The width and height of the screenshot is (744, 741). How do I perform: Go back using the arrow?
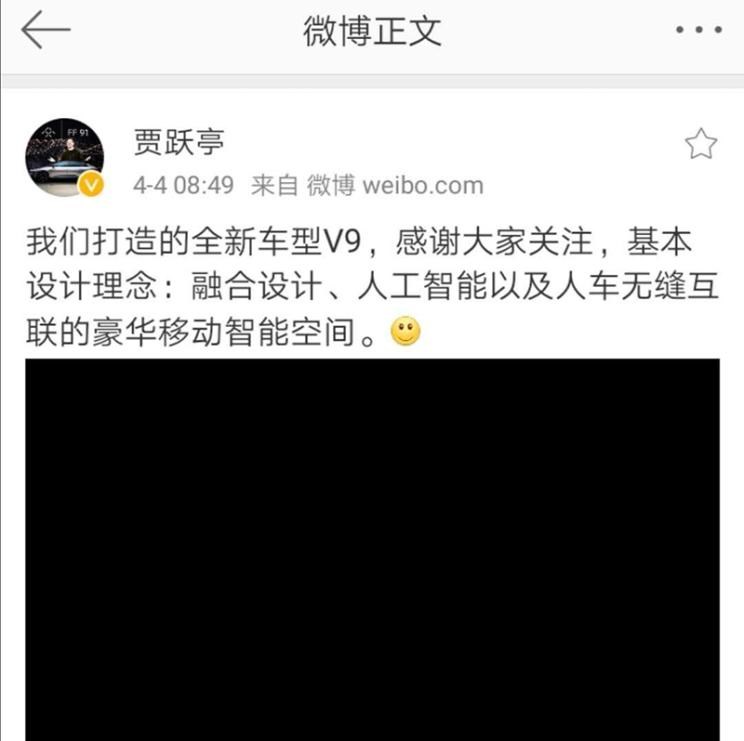click(45, 30)
